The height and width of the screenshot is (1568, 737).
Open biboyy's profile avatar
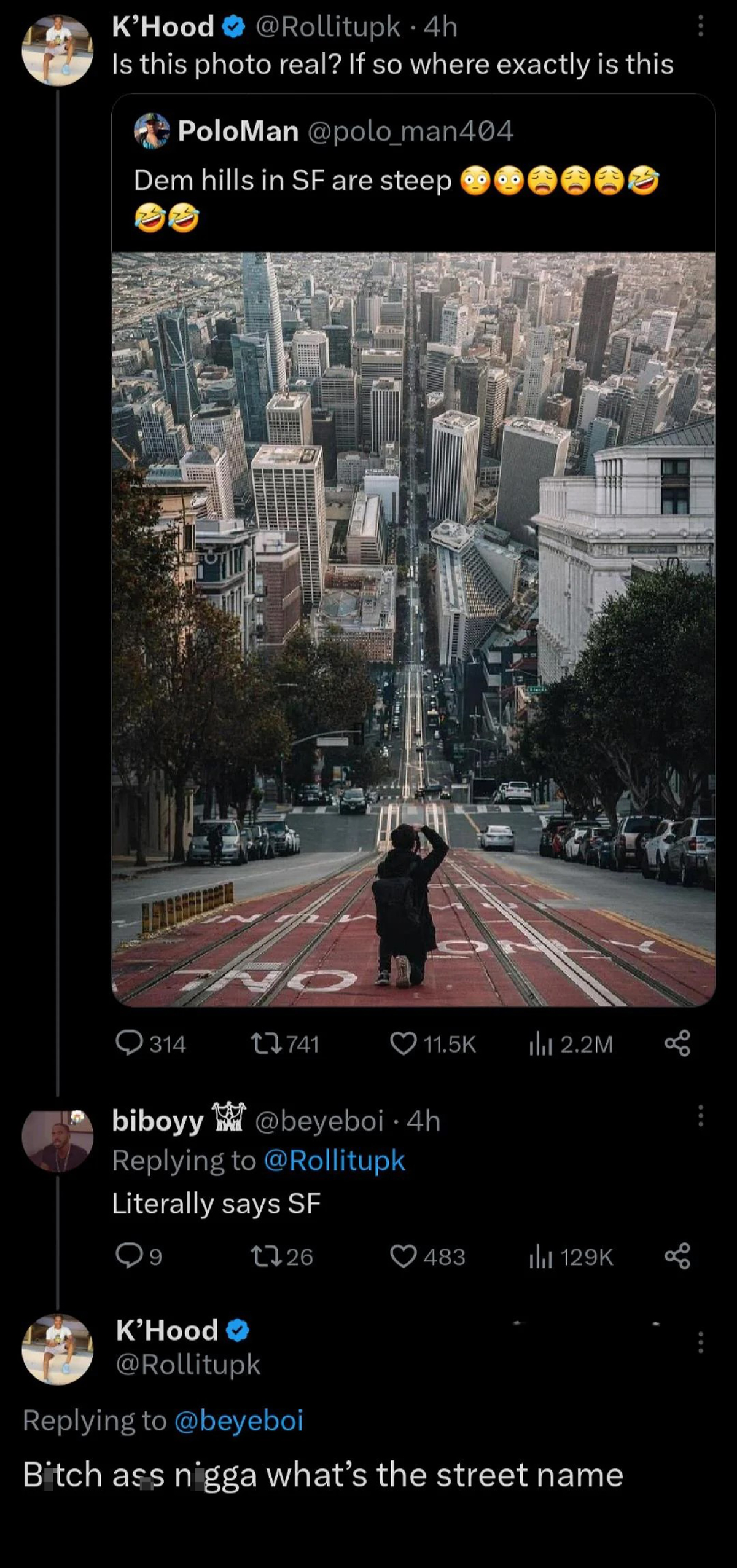click(57, 1140)
